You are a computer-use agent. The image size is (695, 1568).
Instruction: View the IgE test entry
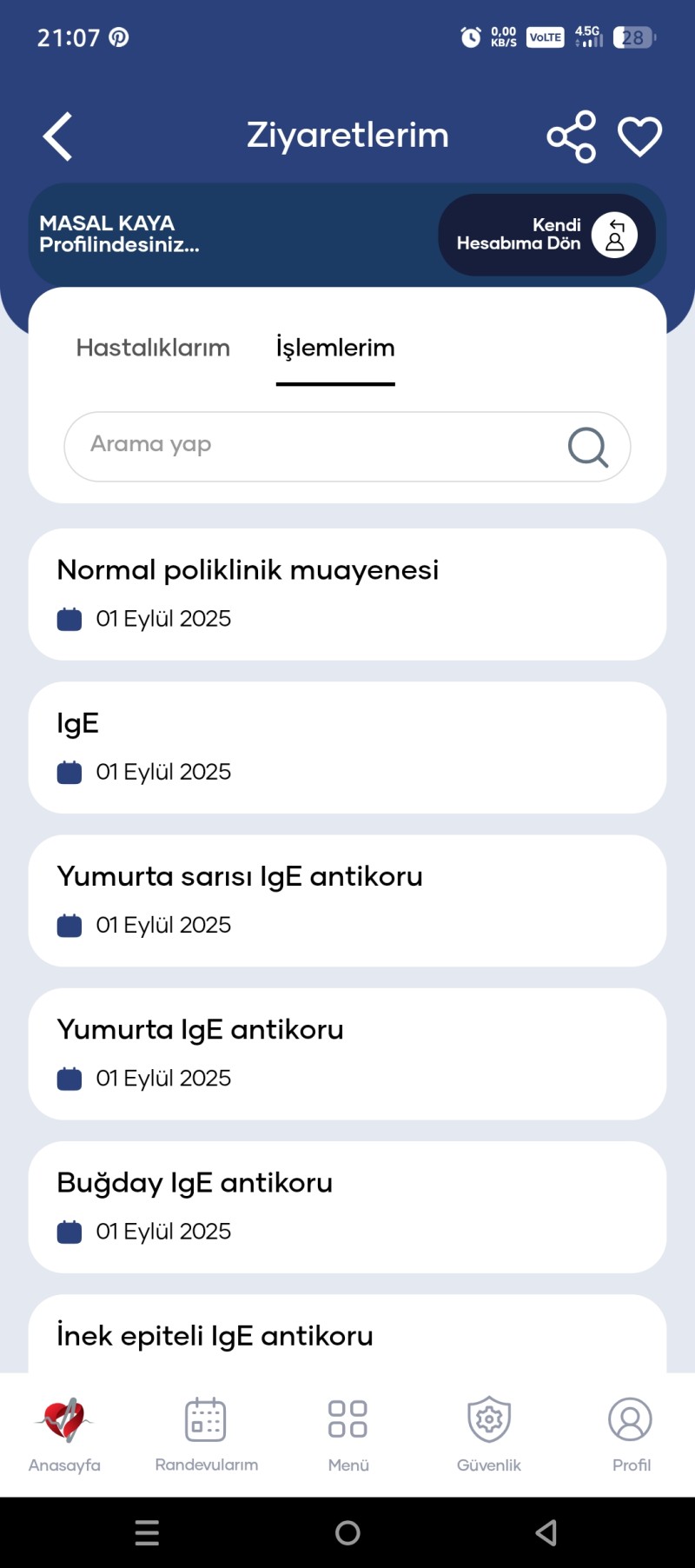[x=347, y=747]
